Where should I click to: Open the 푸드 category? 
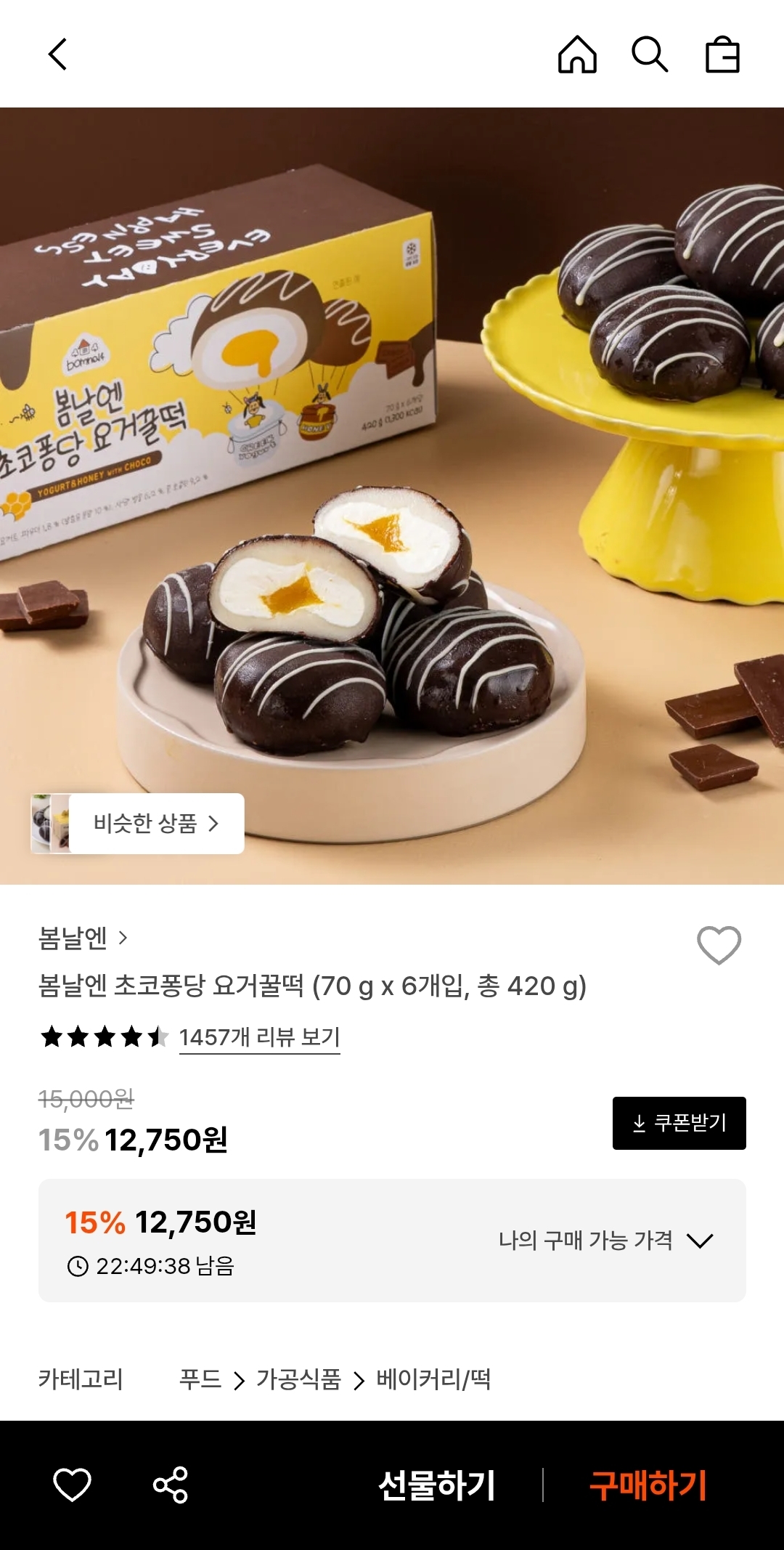pyautogui.click(x=200, y=1379)
